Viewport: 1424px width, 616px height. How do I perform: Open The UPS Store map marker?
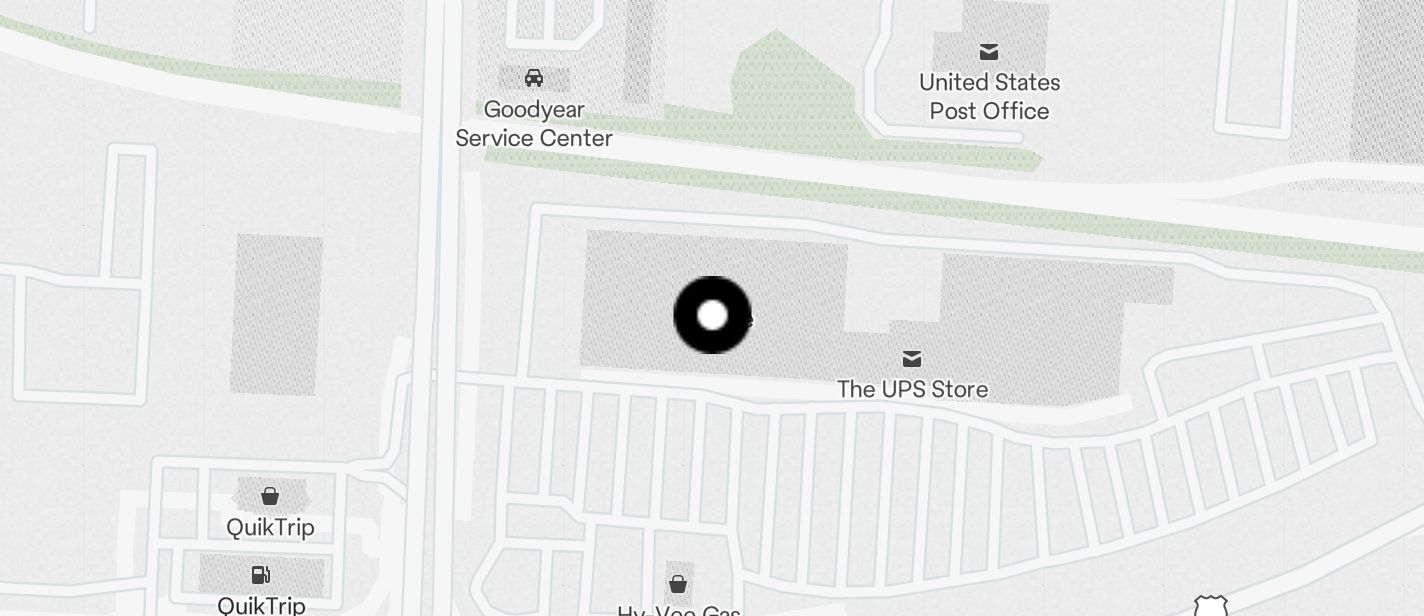click(912, 359)
